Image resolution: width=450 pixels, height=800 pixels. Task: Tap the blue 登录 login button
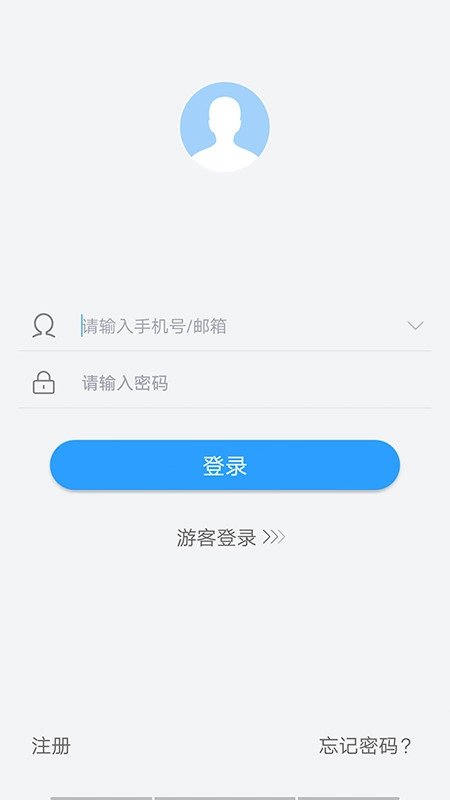click(x=224, y=465)
